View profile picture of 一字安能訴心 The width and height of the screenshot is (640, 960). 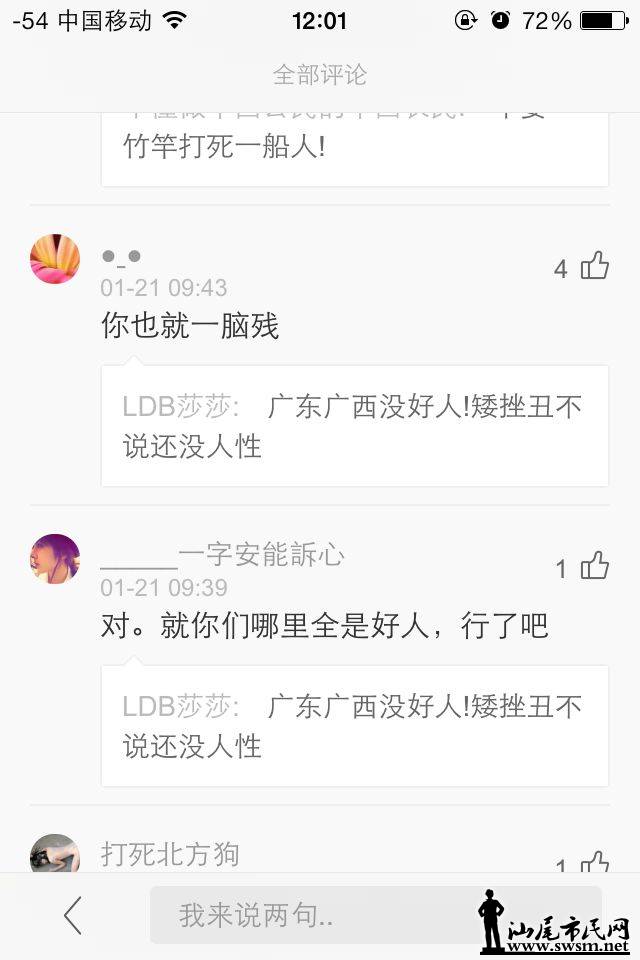pos(55,559)
